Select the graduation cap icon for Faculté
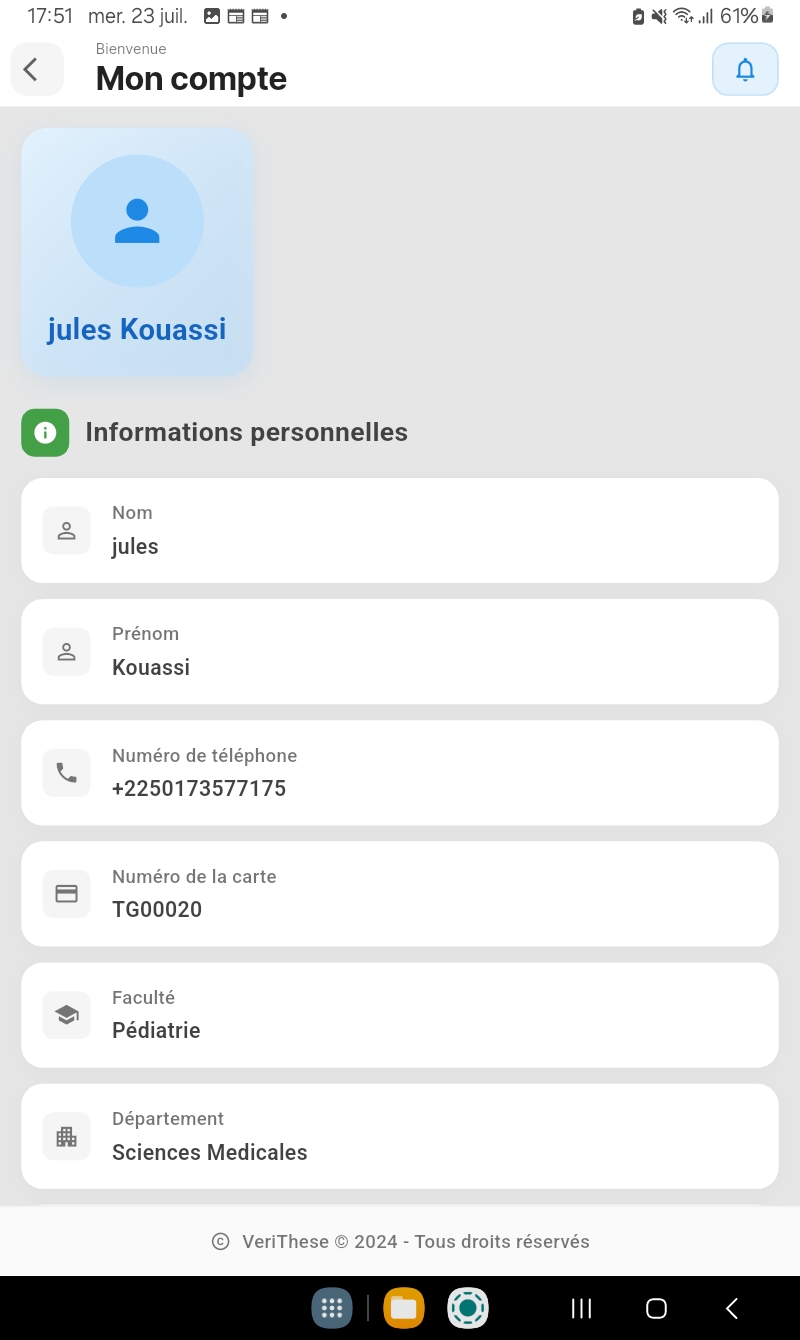Screen dimensions: 800x1340 point(65,1014)
